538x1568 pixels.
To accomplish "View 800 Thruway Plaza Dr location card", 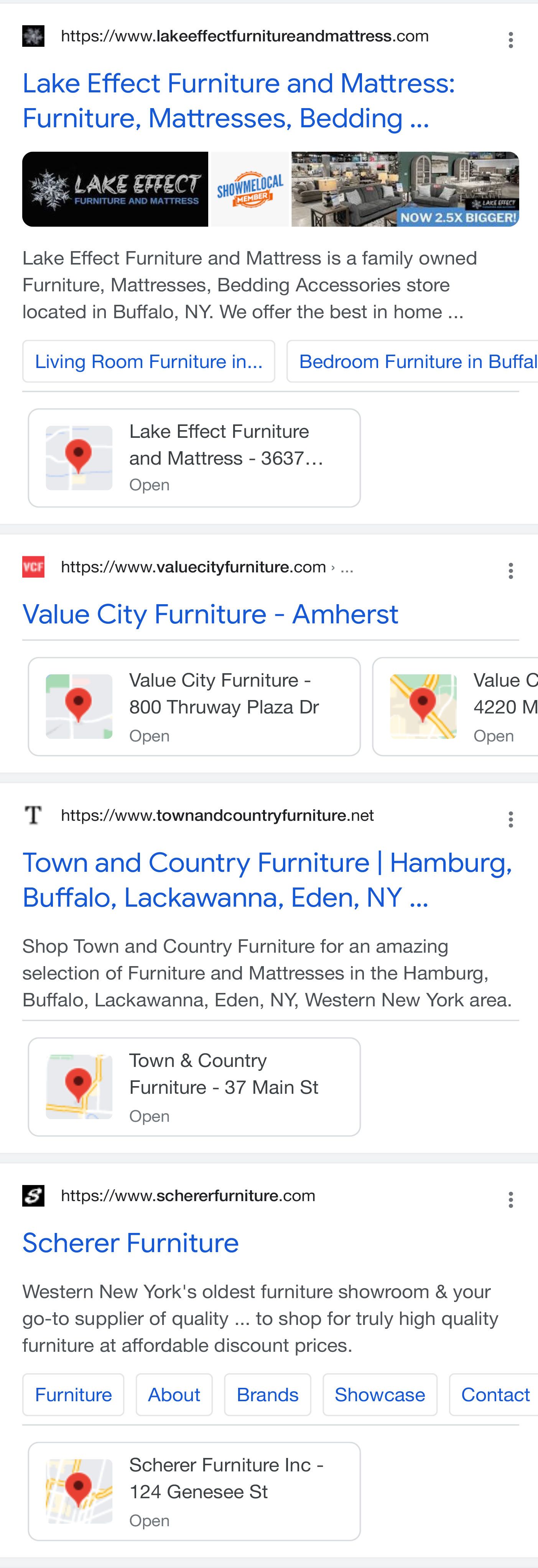I will 194,707.
